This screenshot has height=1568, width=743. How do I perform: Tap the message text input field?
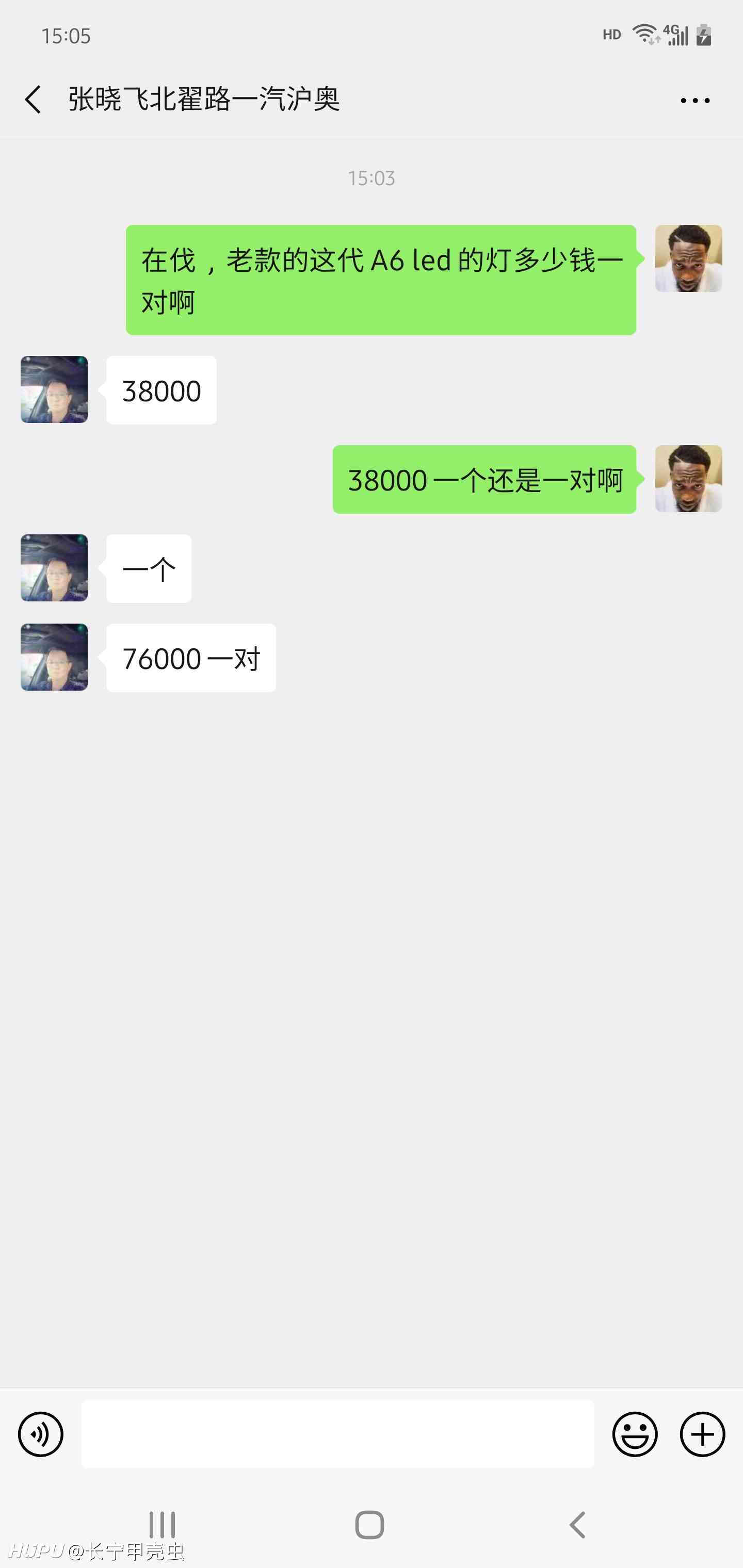point(338,1433)
